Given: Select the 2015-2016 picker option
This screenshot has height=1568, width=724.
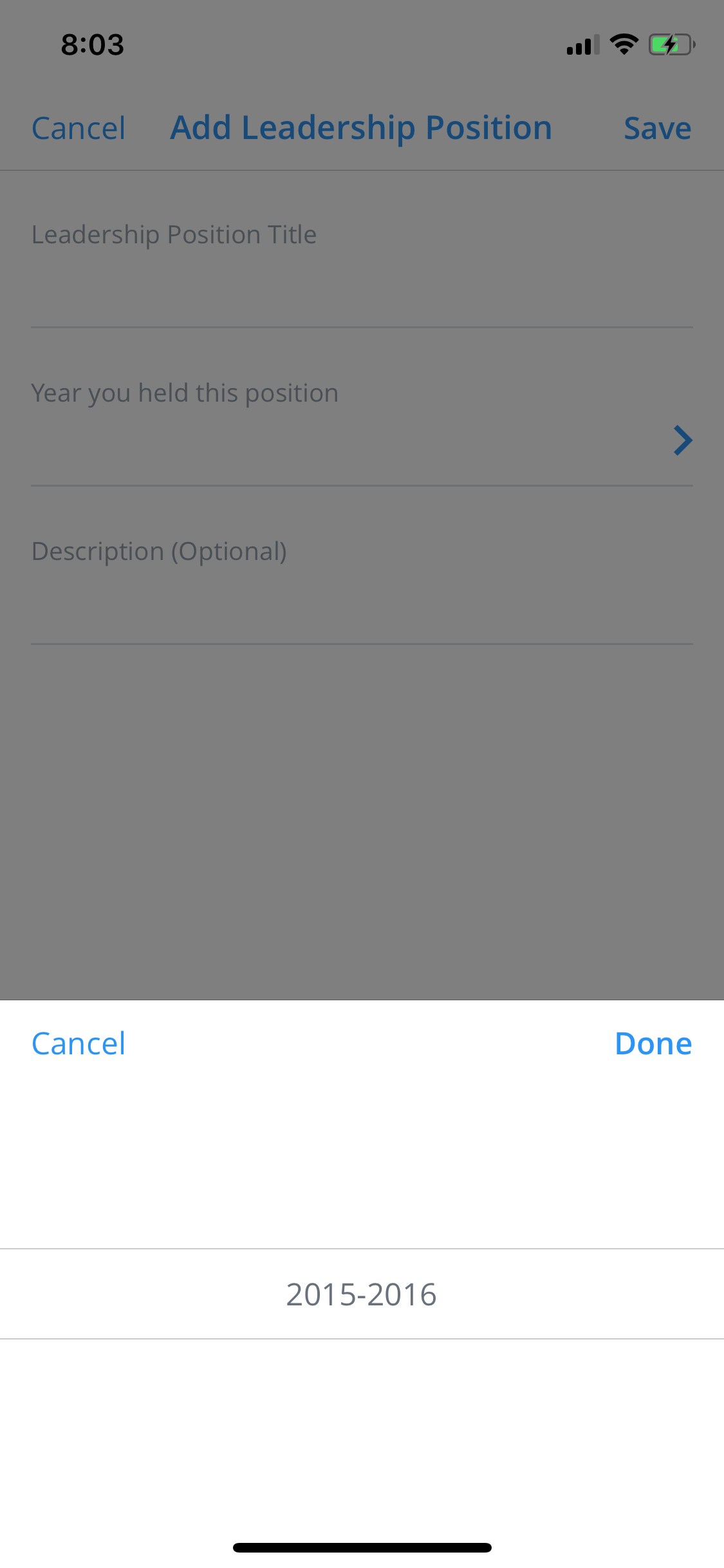Looking at the screenshot, I should [x=362, y=1294].
